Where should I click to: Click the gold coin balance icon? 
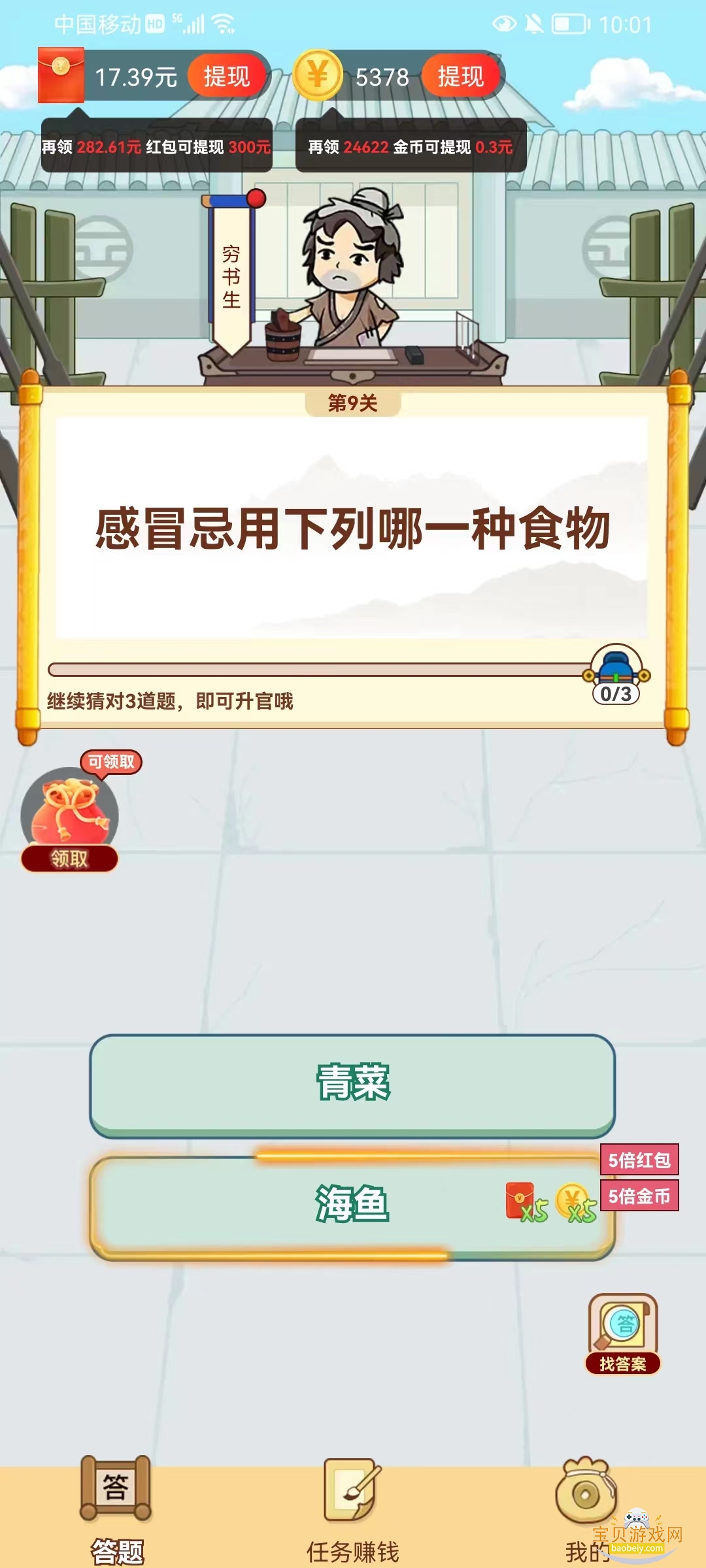[x=318, y=76]
